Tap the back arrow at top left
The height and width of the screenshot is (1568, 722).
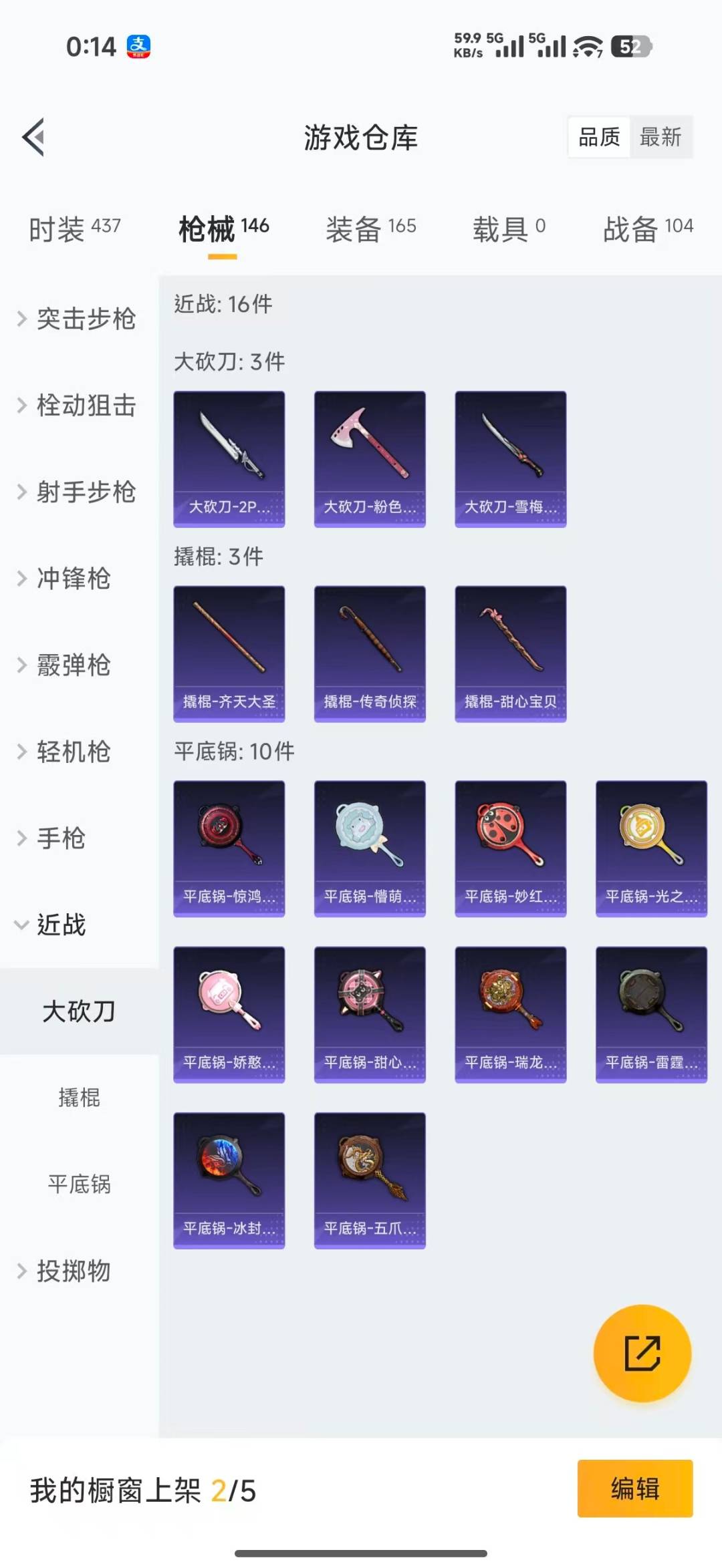click(x=32, y=137)
